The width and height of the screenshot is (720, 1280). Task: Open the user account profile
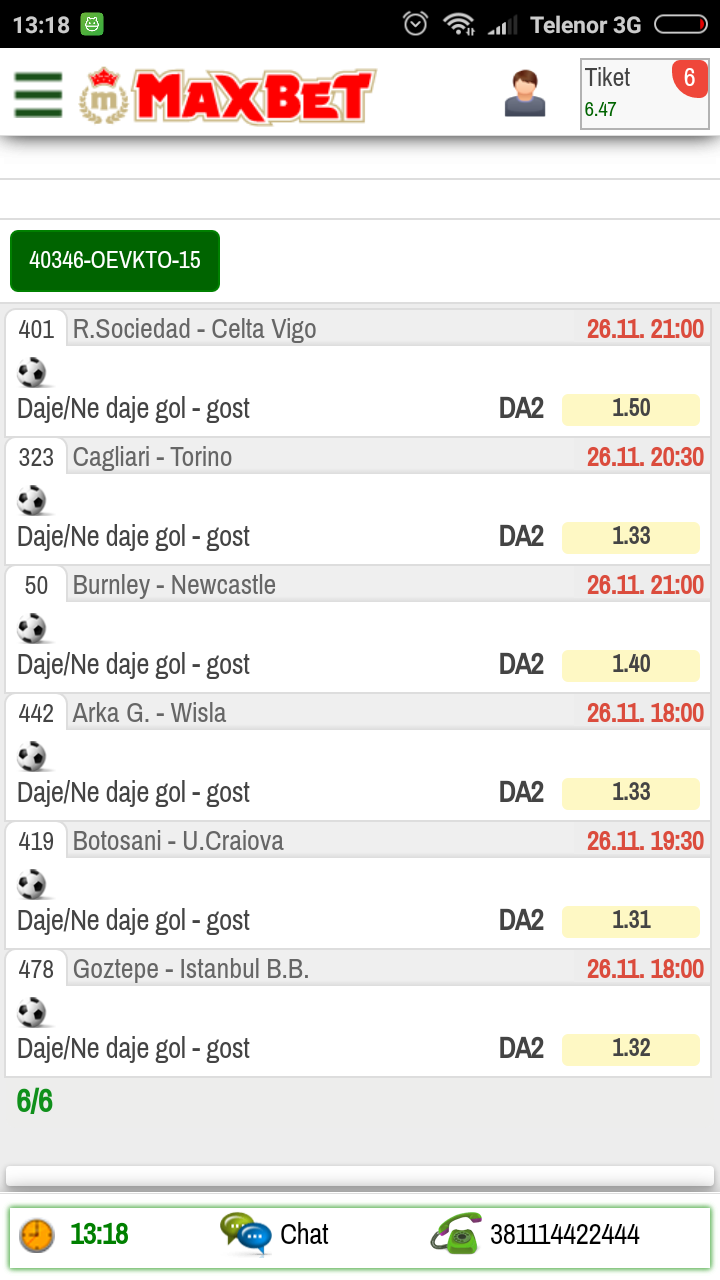tap(525, 94)
